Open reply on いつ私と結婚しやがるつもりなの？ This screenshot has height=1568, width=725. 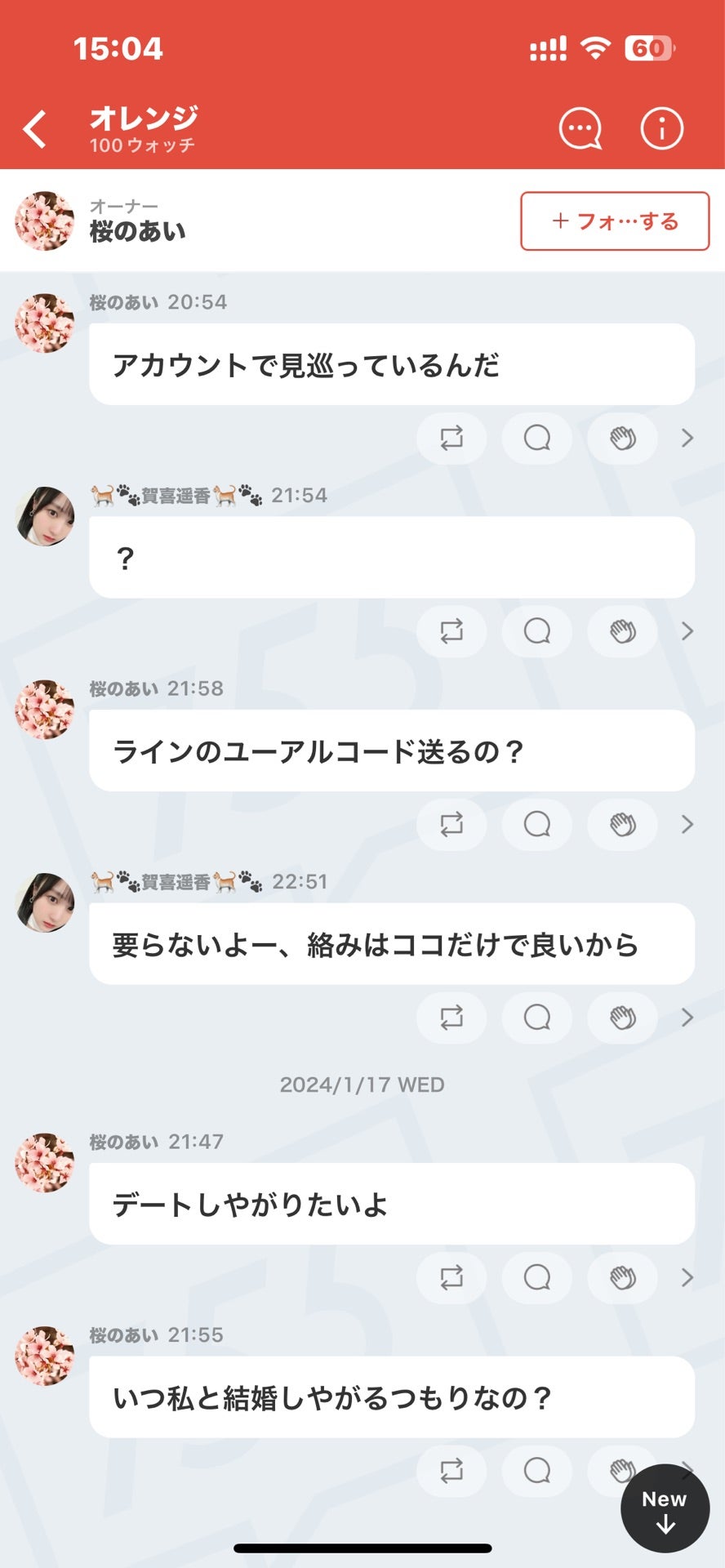point(536,1470)
